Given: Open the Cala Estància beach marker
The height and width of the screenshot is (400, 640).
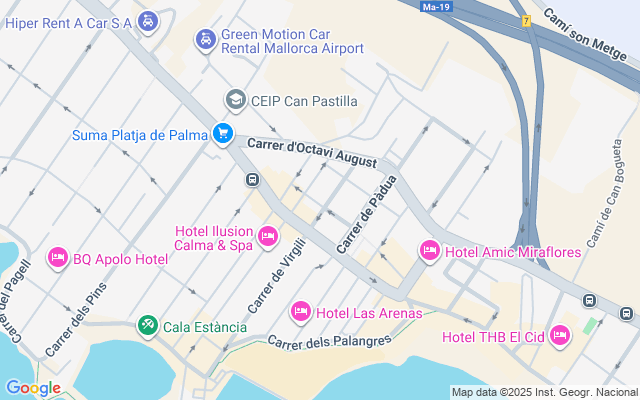Looking at the screenshot, I should tap(148, 325).
